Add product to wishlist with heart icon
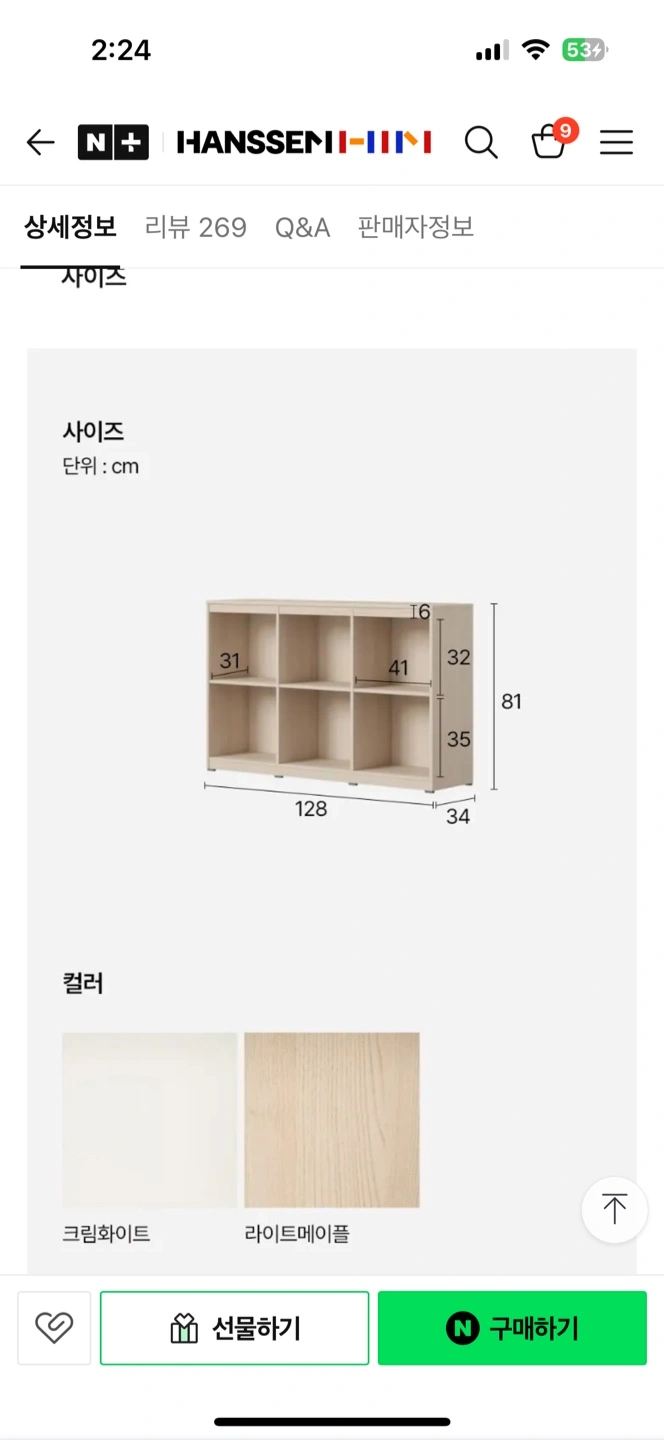Screen dimensions: 664x1440 54,1328
